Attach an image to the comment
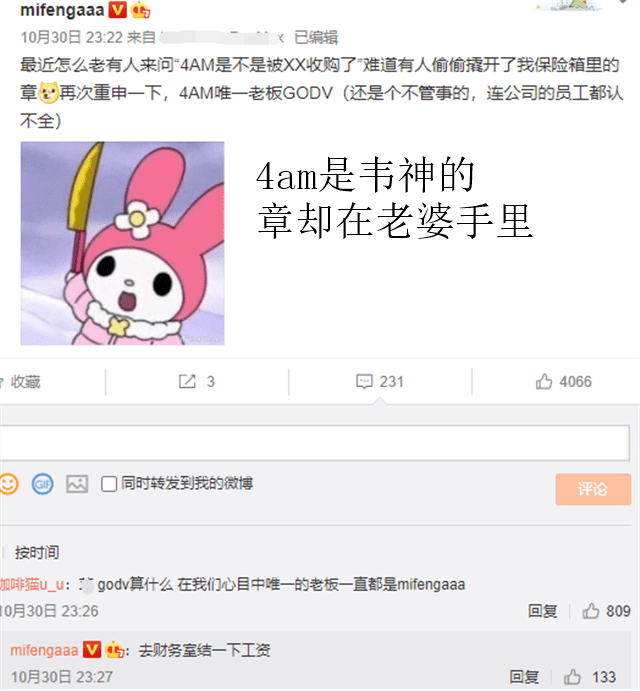This screenshot has height=691, width=640. pyautogui.click(x=77, y=484)
